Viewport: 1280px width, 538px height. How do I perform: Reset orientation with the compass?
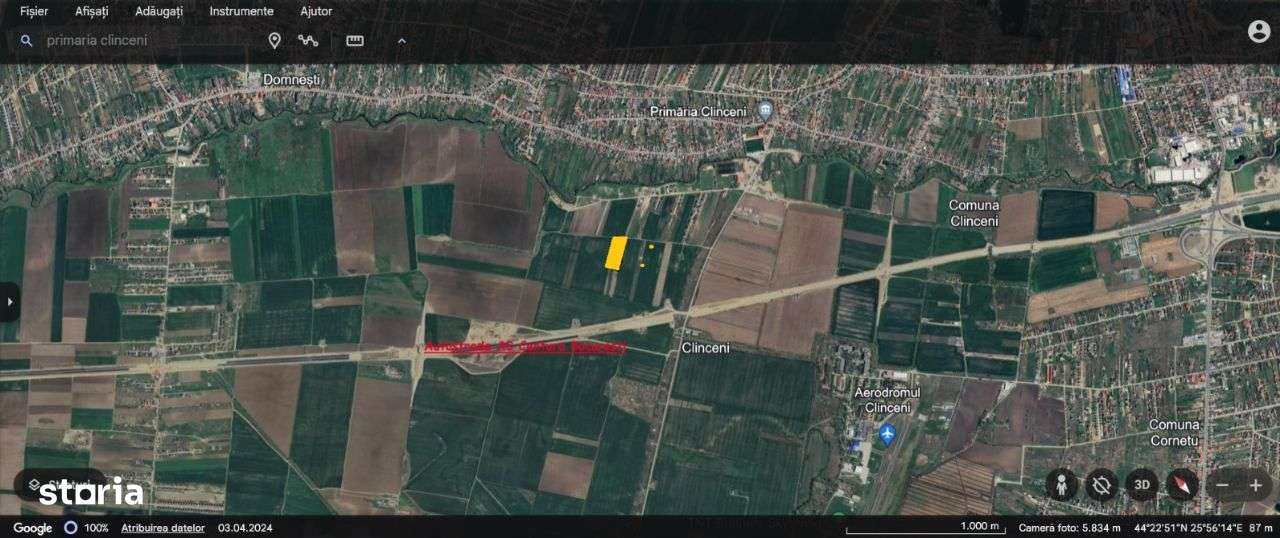pyautogui.click(x=1182, y=486)
